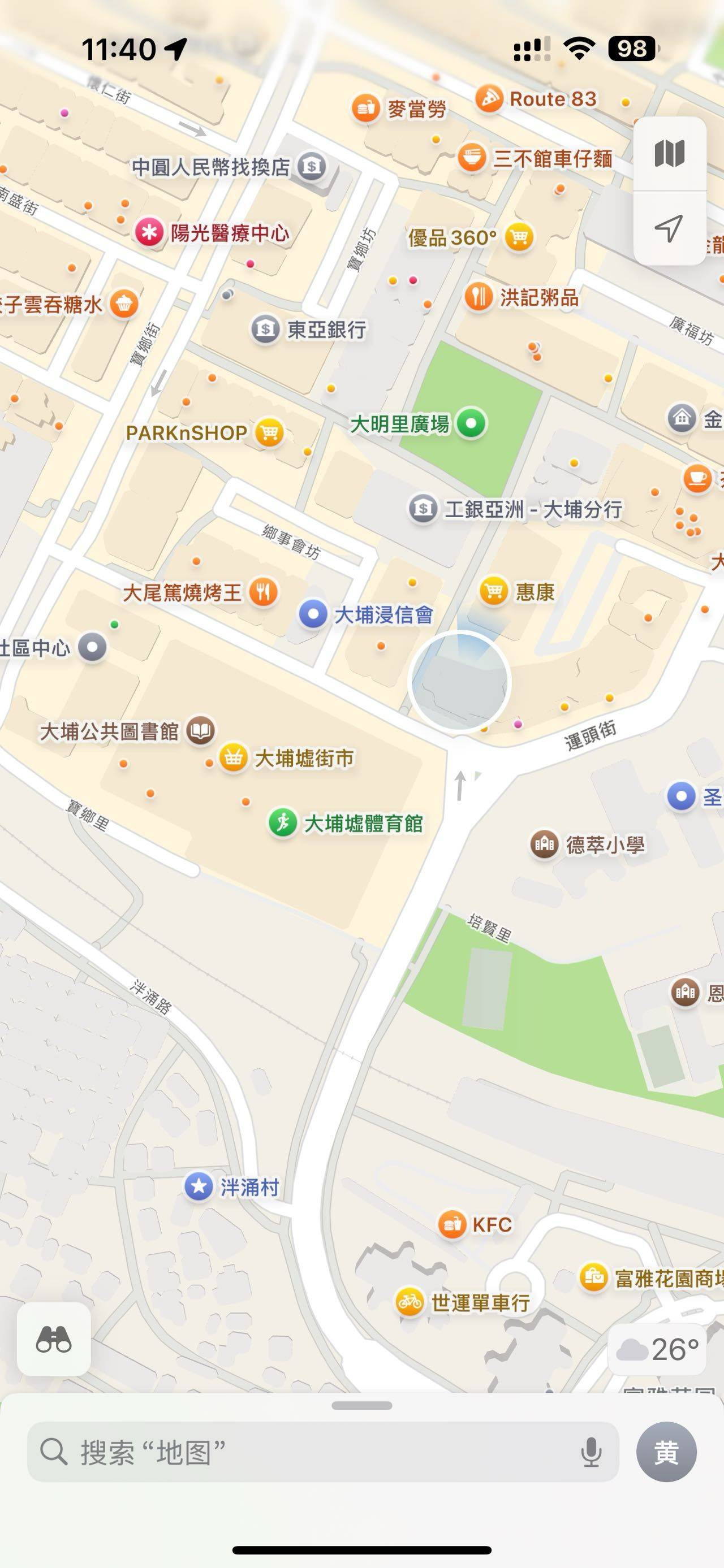724x1568 pixels.
Task: Tap the location tracking arrow button
Action: [x=669, y=228]
